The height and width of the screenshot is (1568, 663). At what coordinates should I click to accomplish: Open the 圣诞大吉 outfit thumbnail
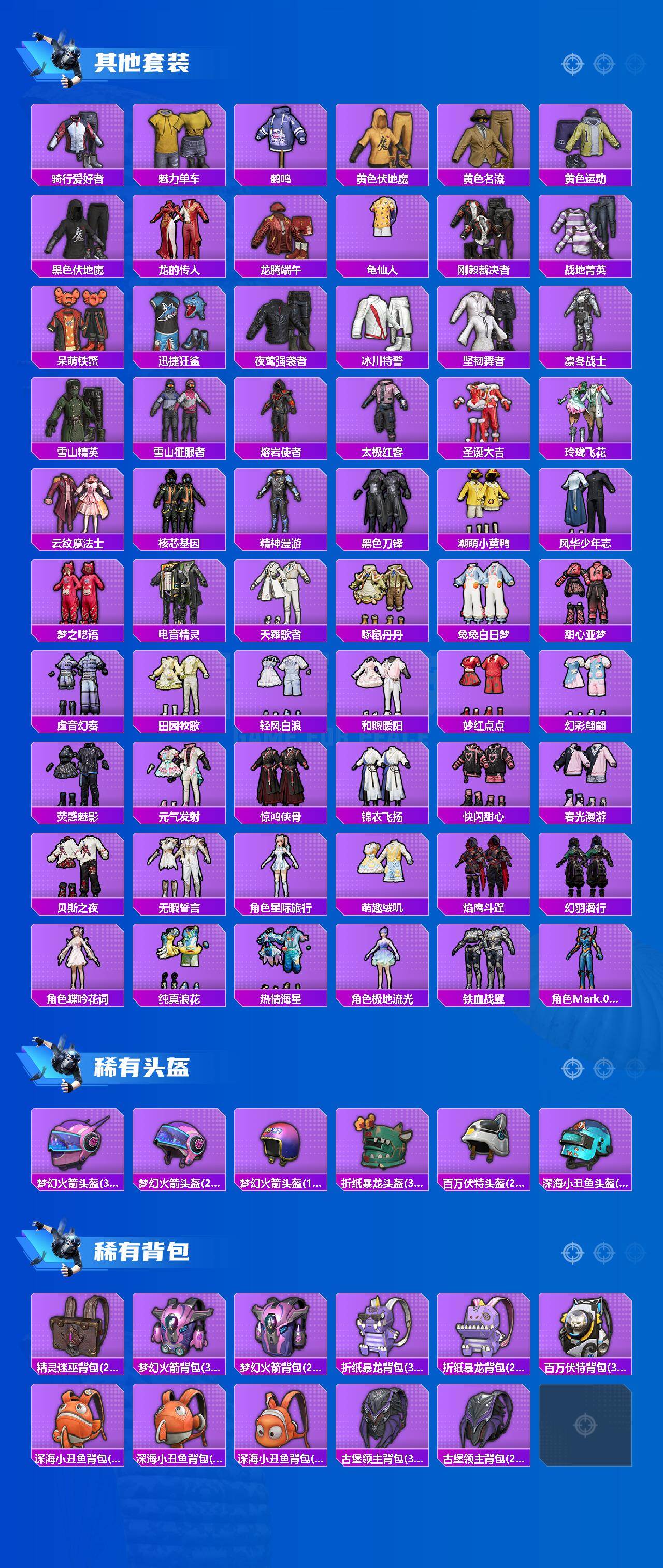486,411
